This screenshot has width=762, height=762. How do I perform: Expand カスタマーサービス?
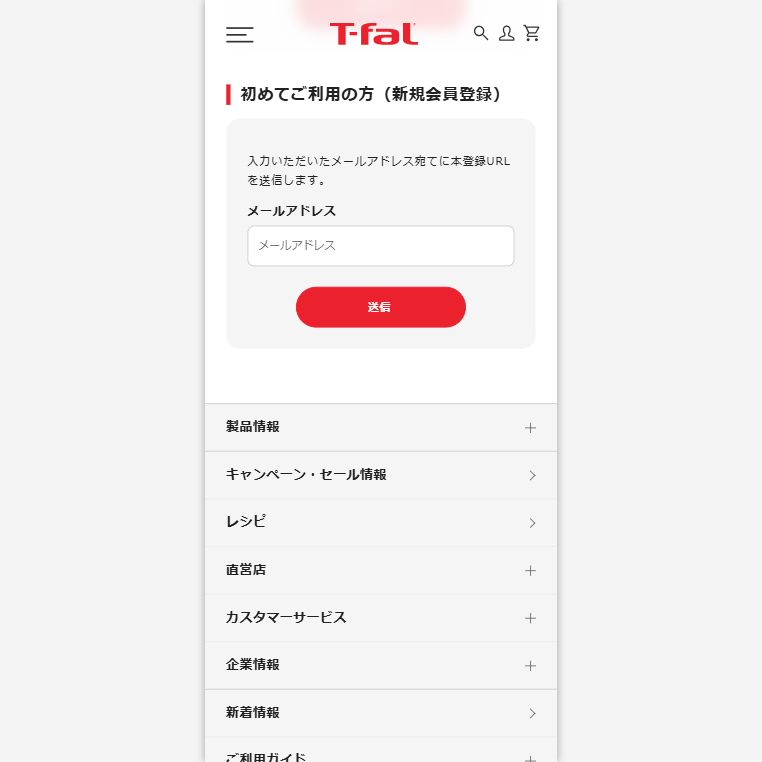pyautogui.click(x=380, y=618)
